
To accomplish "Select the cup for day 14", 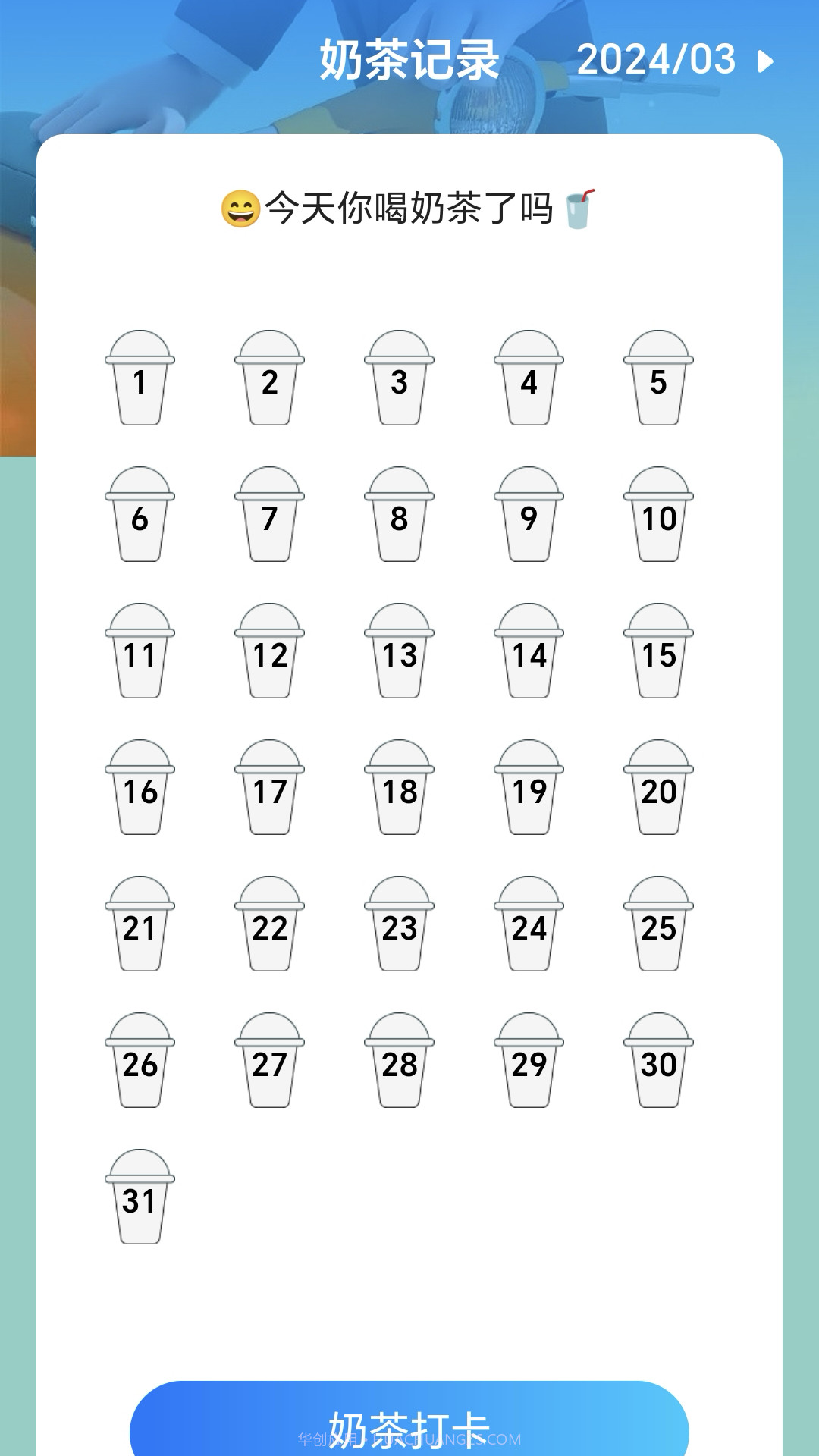I will (529, 651).
